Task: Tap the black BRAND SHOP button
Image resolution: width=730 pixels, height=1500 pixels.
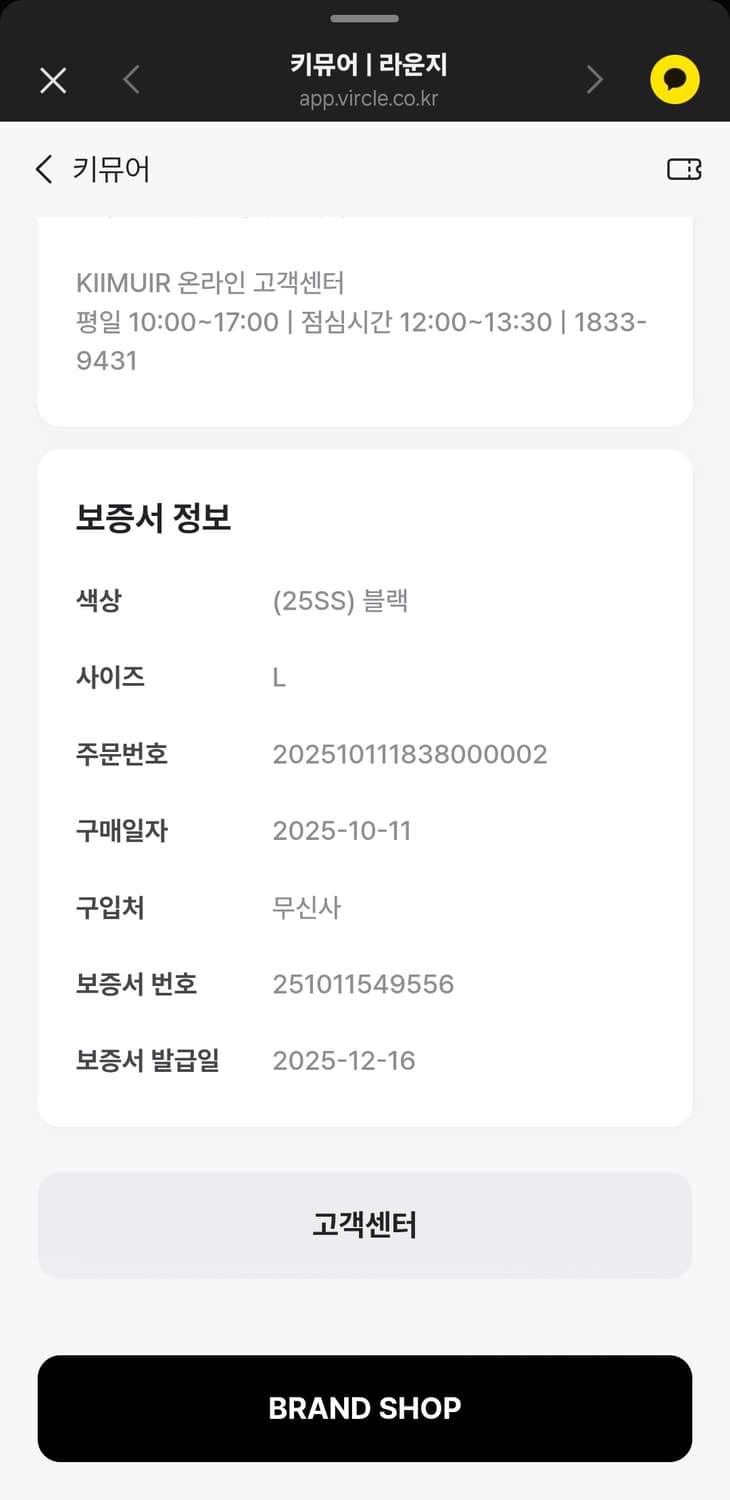Action: [x=365, y=1408]
